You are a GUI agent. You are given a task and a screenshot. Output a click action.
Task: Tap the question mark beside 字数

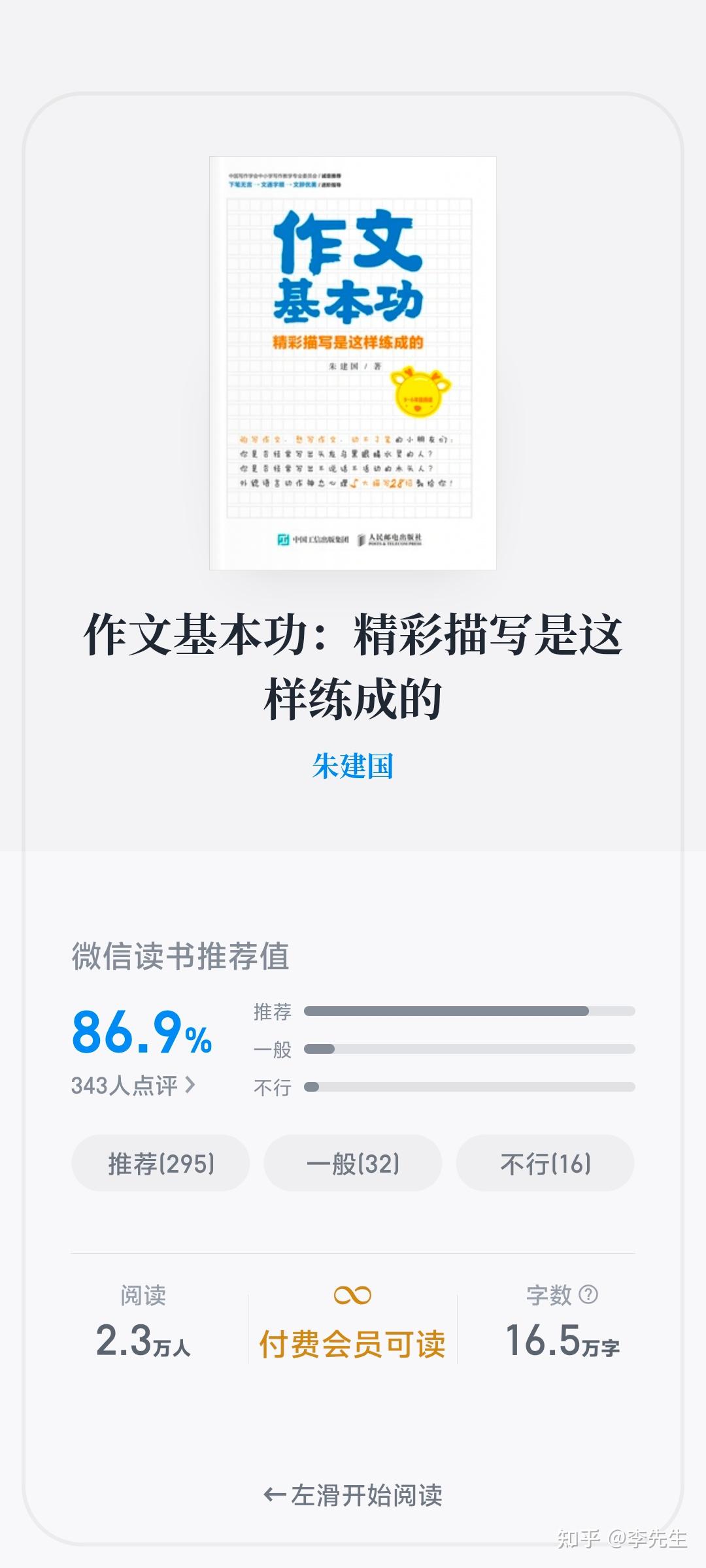(x=588, y=1294)
